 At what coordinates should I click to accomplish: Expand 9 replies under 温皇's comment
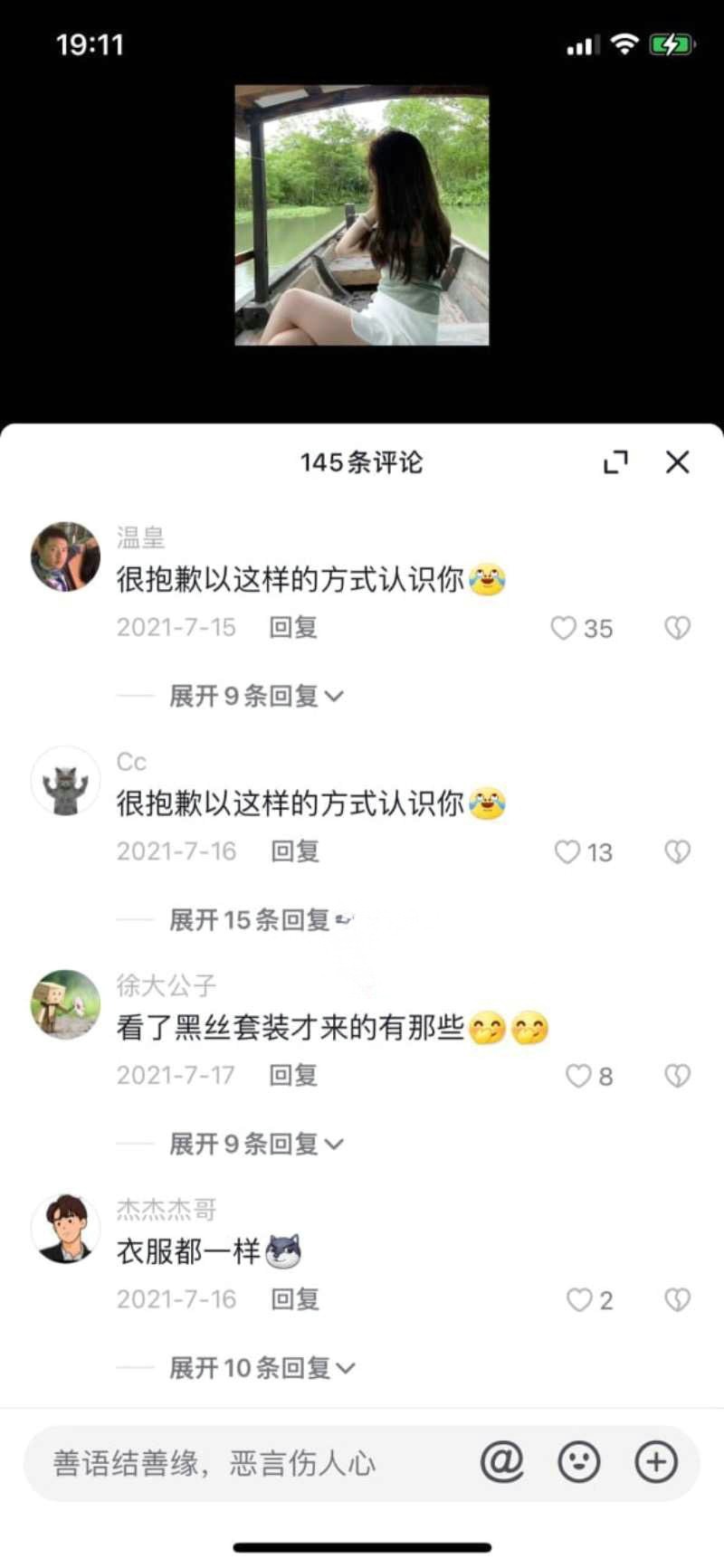(256, 696)
